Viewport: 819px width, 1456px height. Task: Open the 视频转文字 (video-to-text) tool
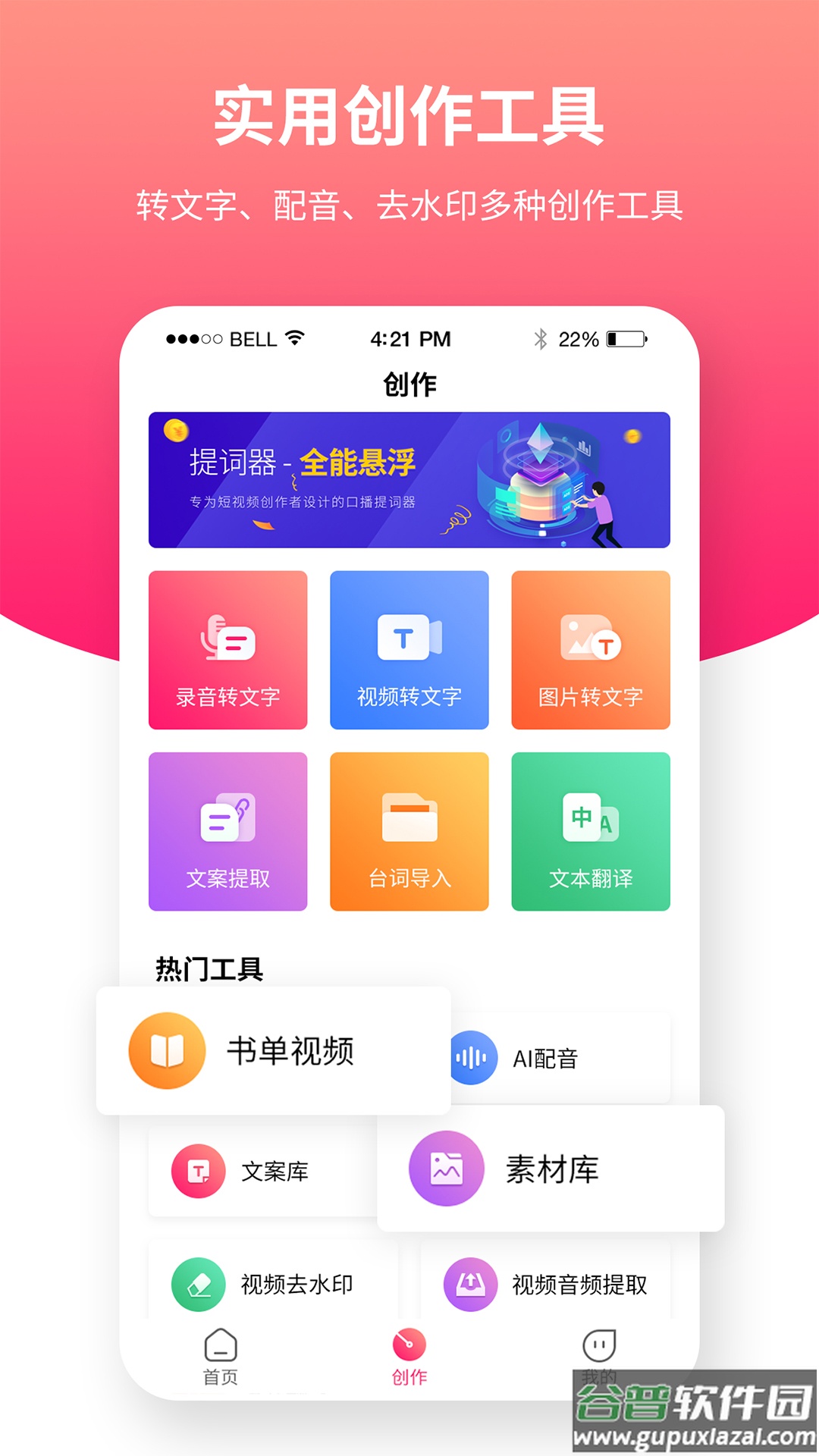[409, 648]
